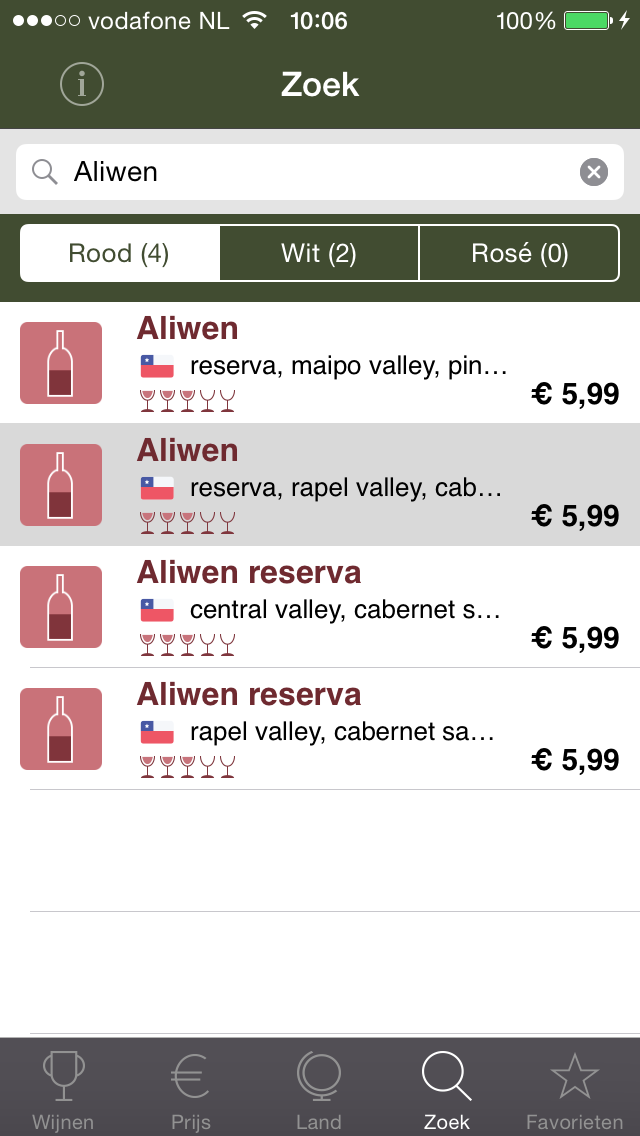Select the Zoek tab
640x1136 pixels.
(447, 1087)
